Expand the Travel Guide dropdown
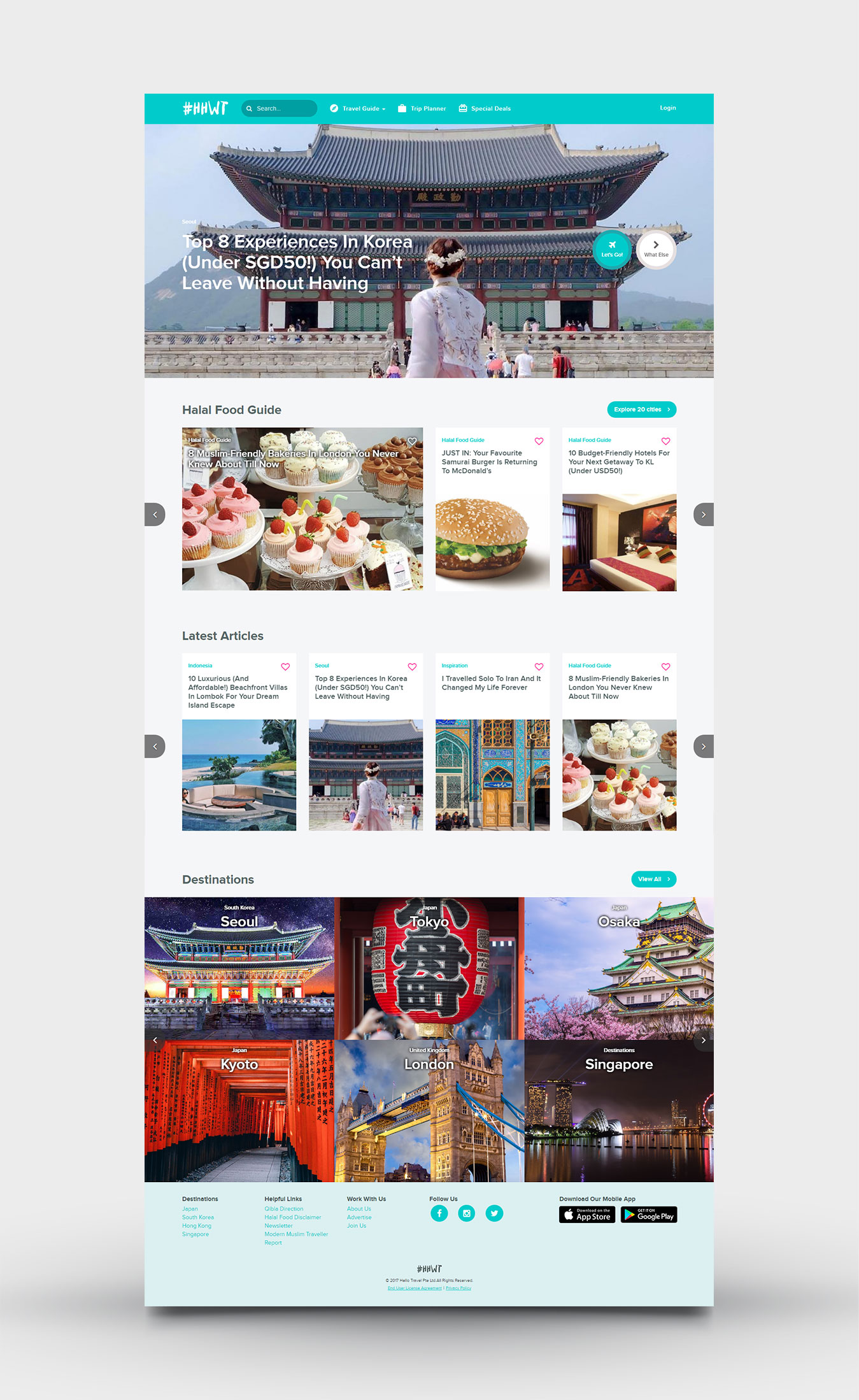The height and width of the screenshot is (1400, 859). click(358, 108)
